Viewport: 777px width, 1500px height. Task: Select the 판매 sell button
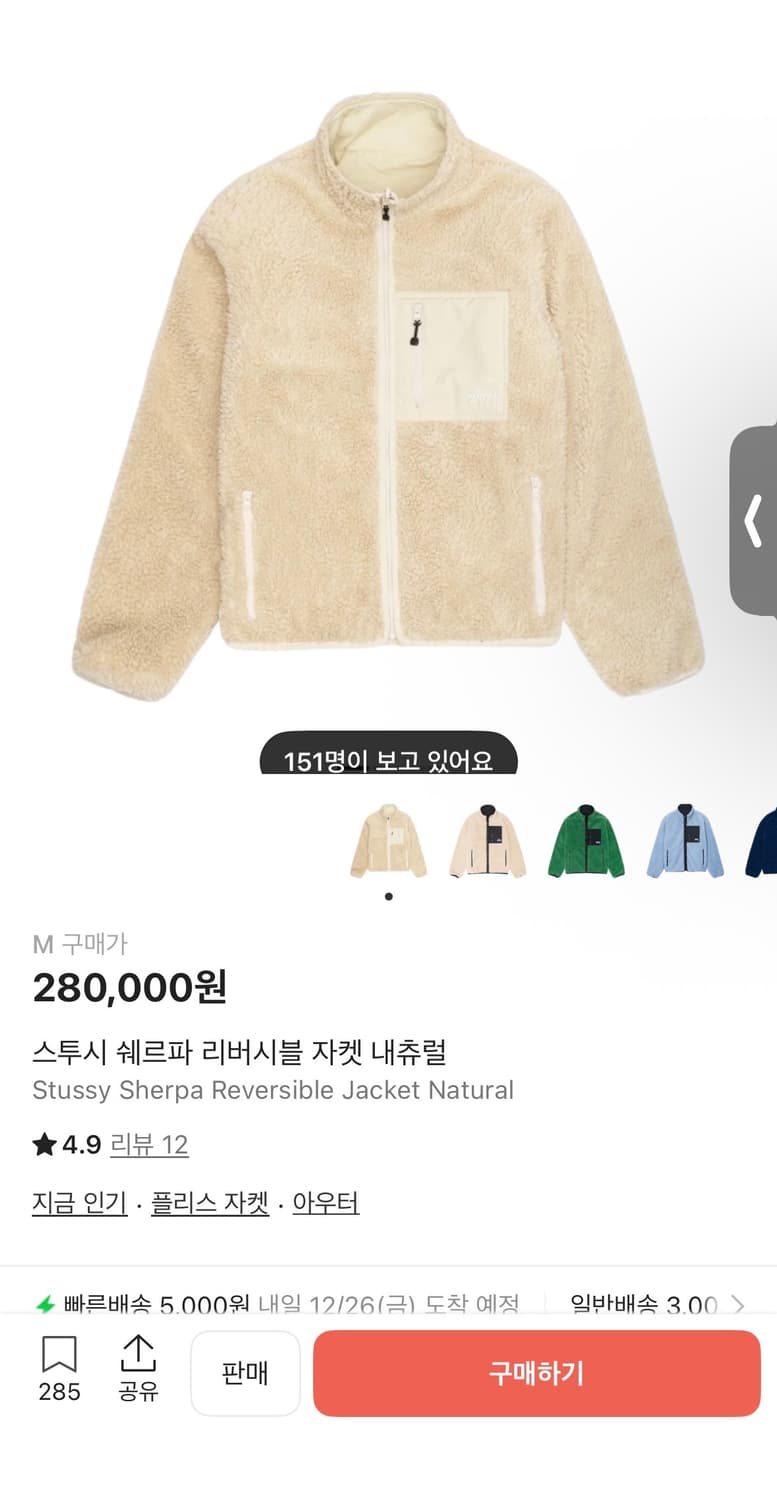click(245, 1373)
